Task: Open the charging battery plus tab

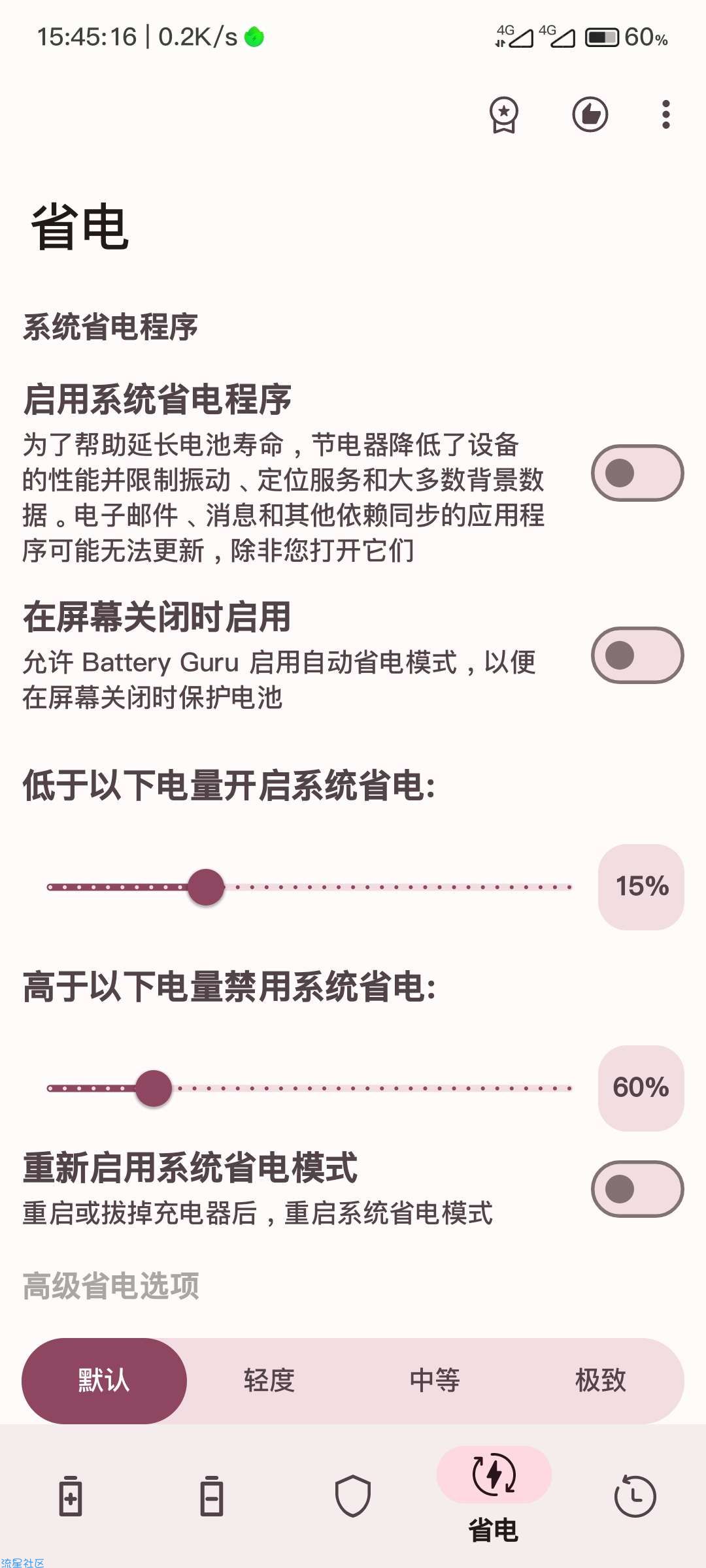Action: [71, 1495]
